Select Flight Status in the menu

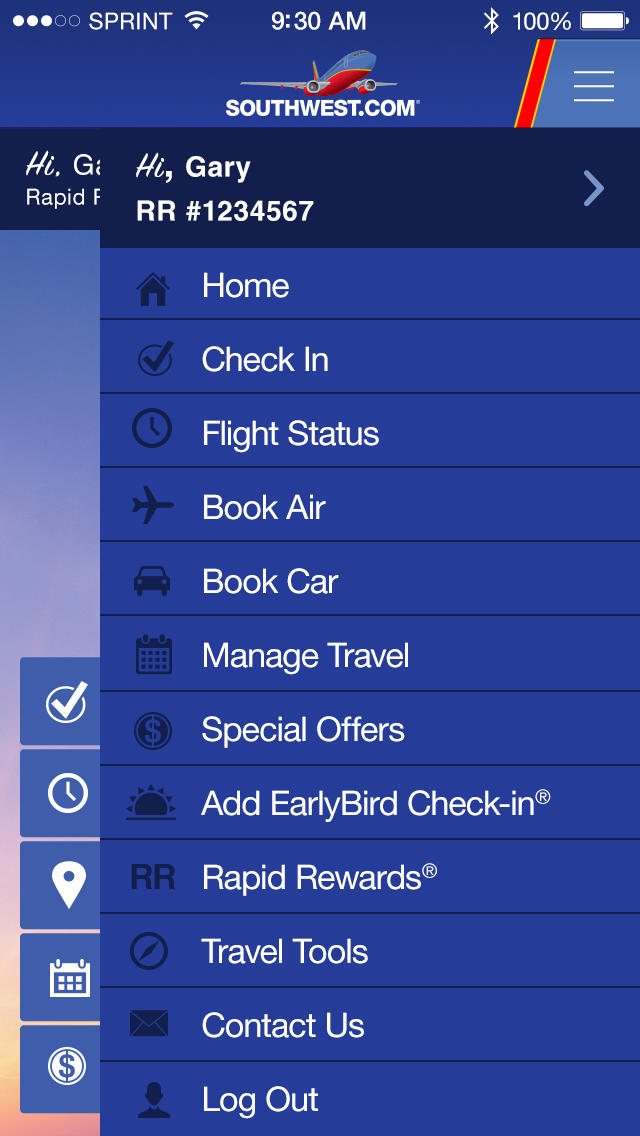[x=370, y=434]
